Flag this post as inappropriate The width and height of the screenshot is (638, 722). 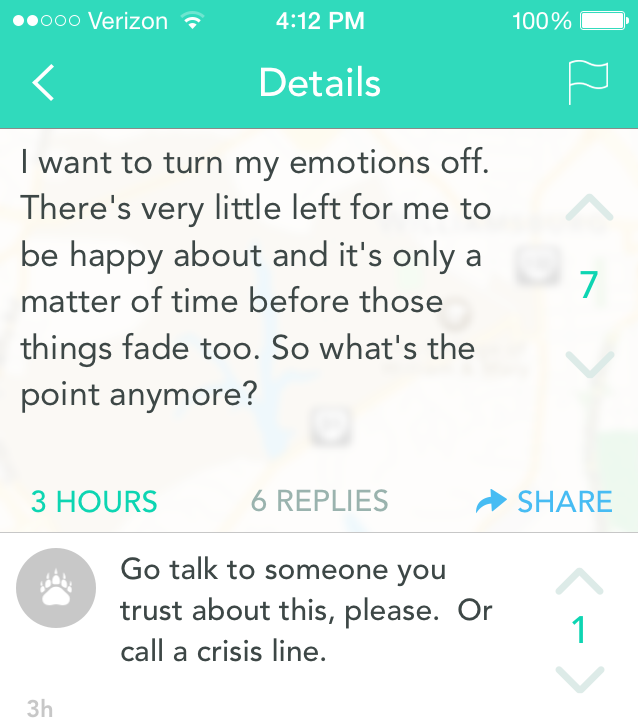[x=587, y=83]
